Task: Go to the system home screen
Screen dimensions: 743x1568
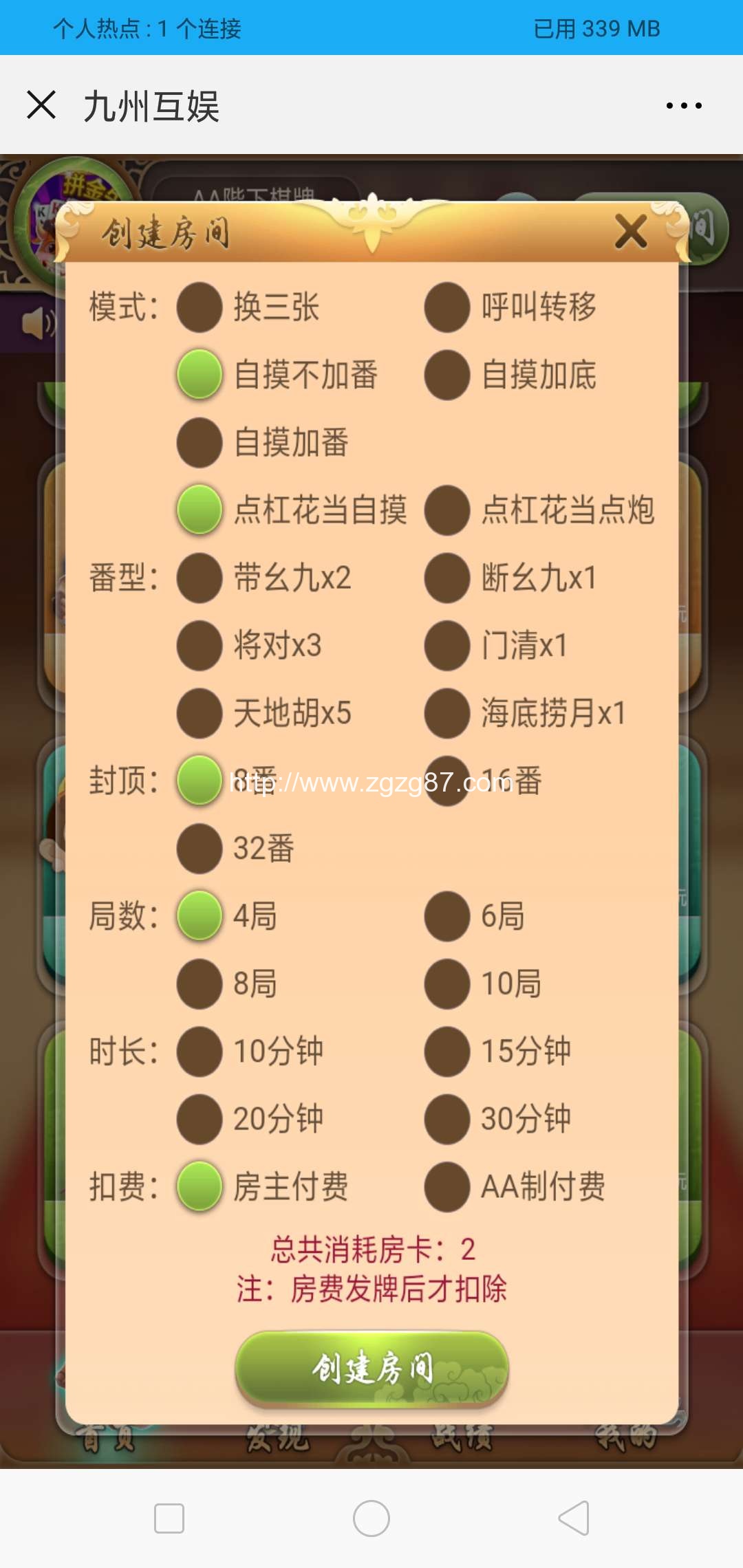Action: (x=371, y=1518)
